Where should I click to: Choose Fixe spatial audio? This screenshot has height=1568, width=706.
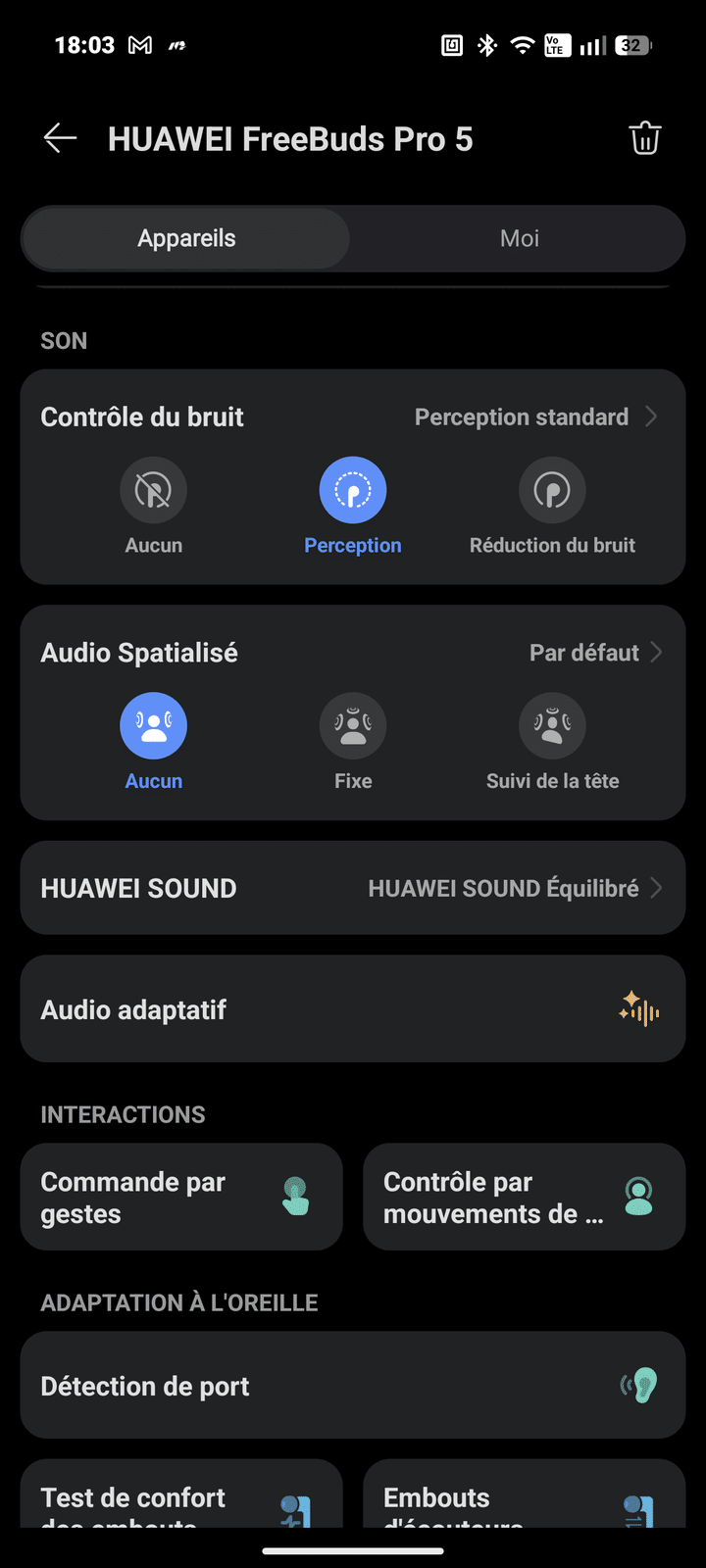coord(353,726)
